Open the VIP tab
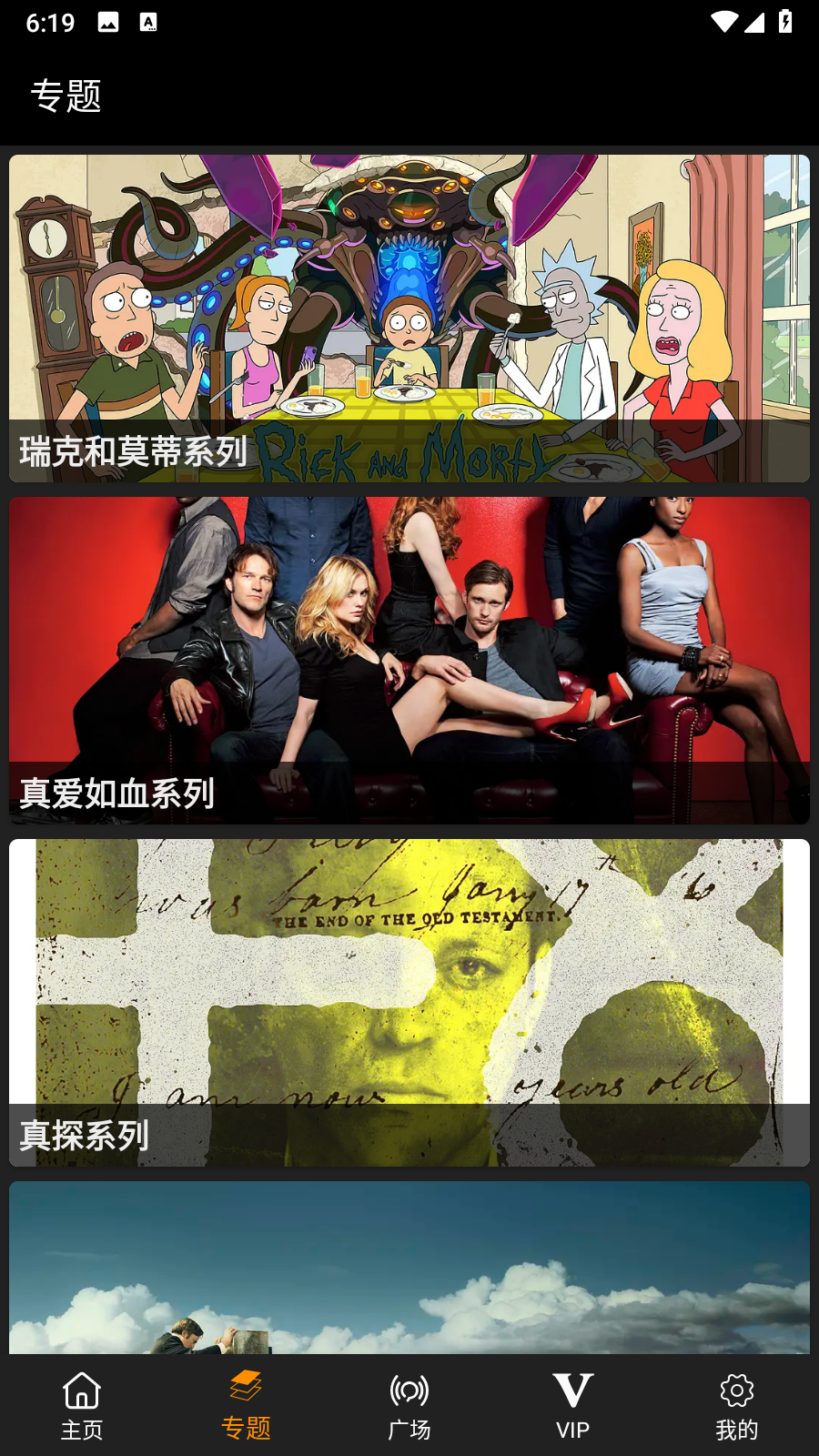Viewport: 819px width, 1456px height. click(x=573, y=1406)
